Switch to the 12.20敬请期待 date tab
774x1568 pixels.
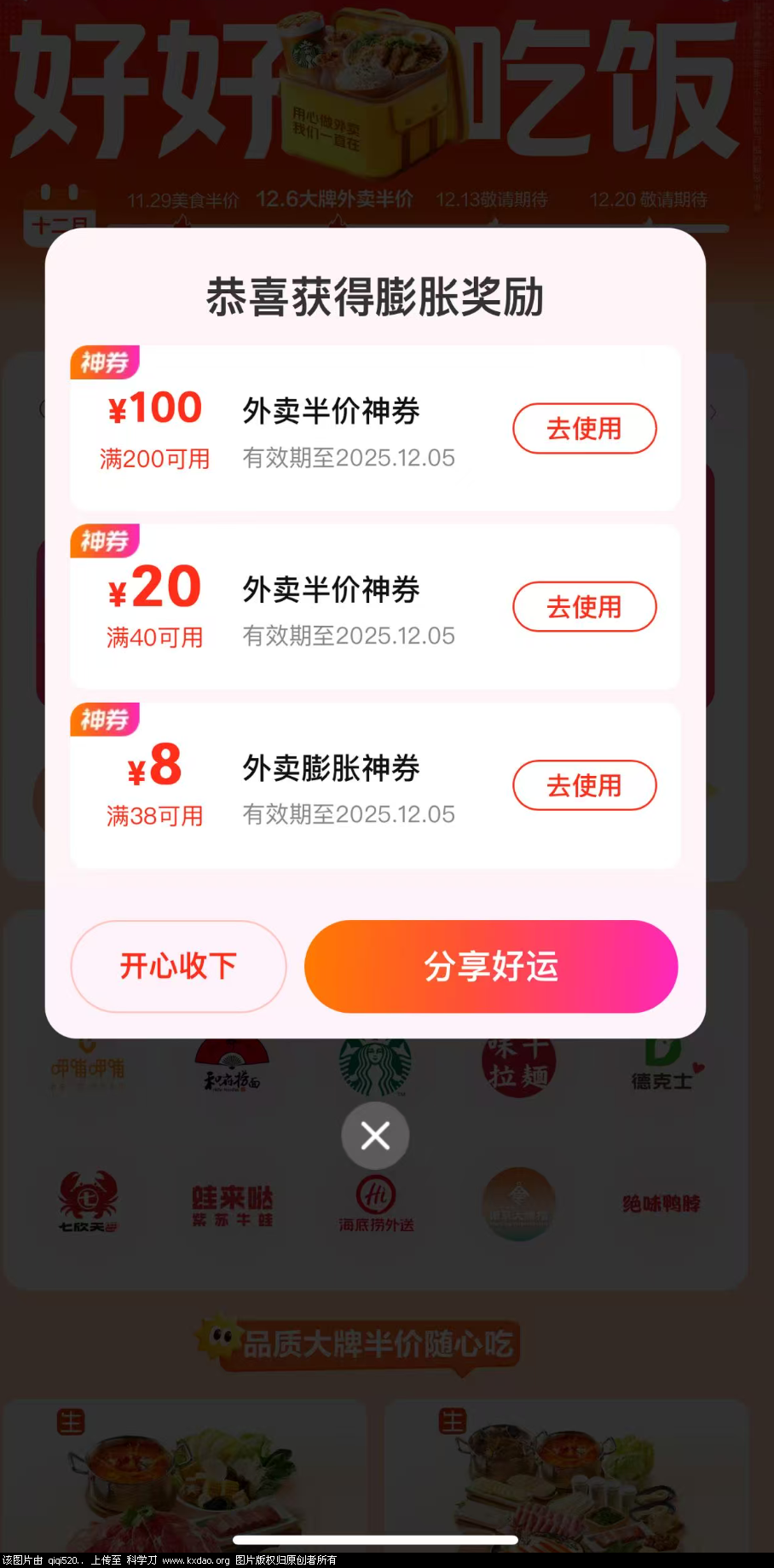coord(650,199)
